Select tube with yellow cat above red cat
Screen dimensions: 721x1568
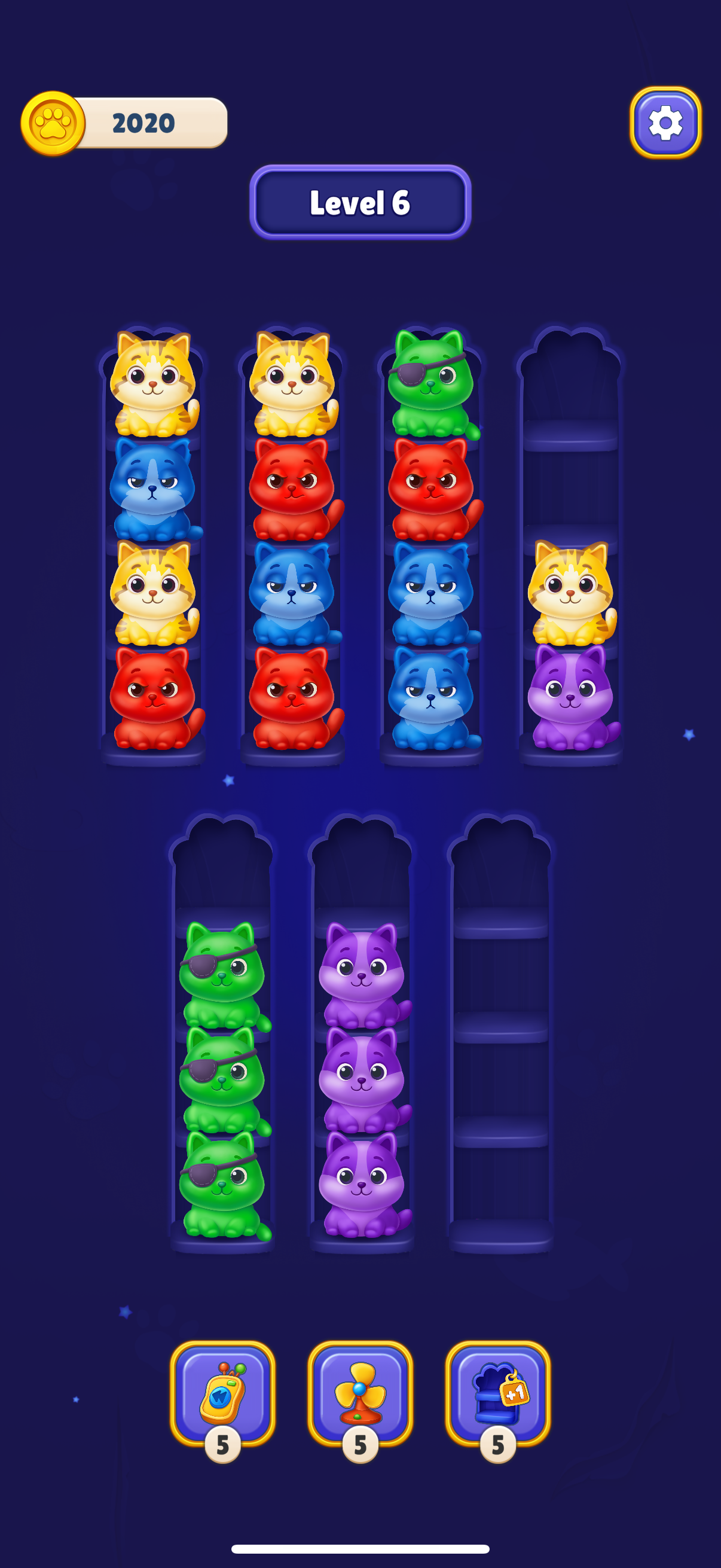pyautogui.click(x=292, y=546)
